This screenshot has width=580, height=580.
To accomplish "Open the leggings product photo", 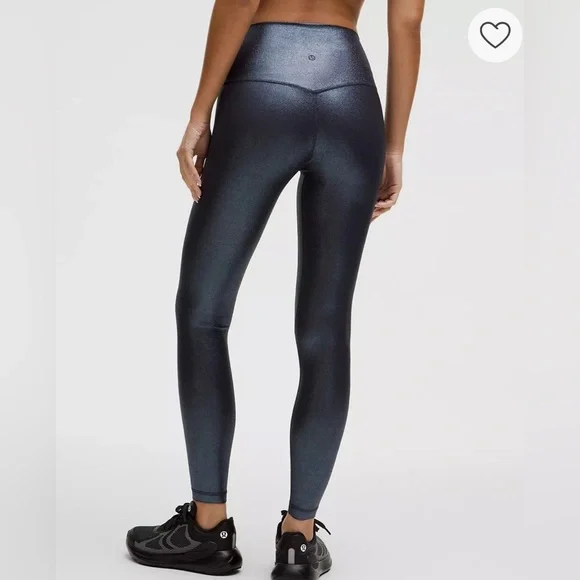I will [290, 290].
